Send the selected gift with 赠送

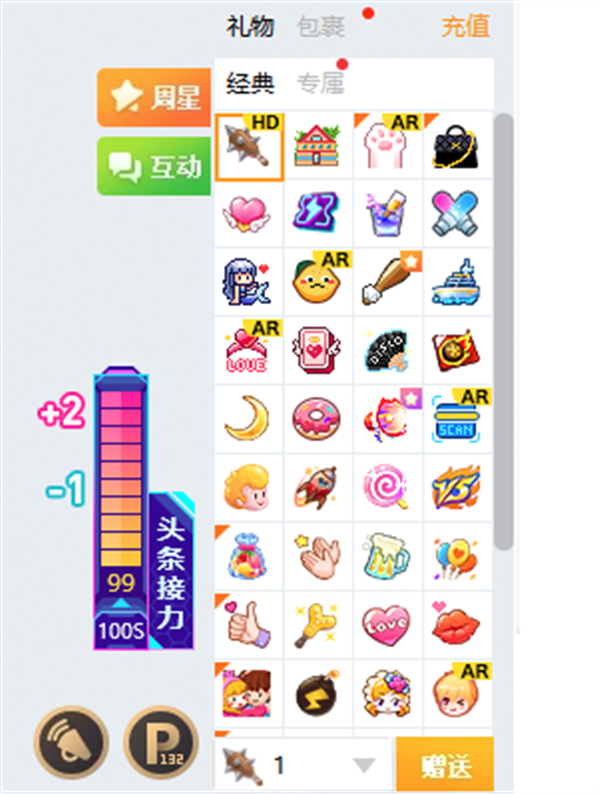tap(445, 766)
